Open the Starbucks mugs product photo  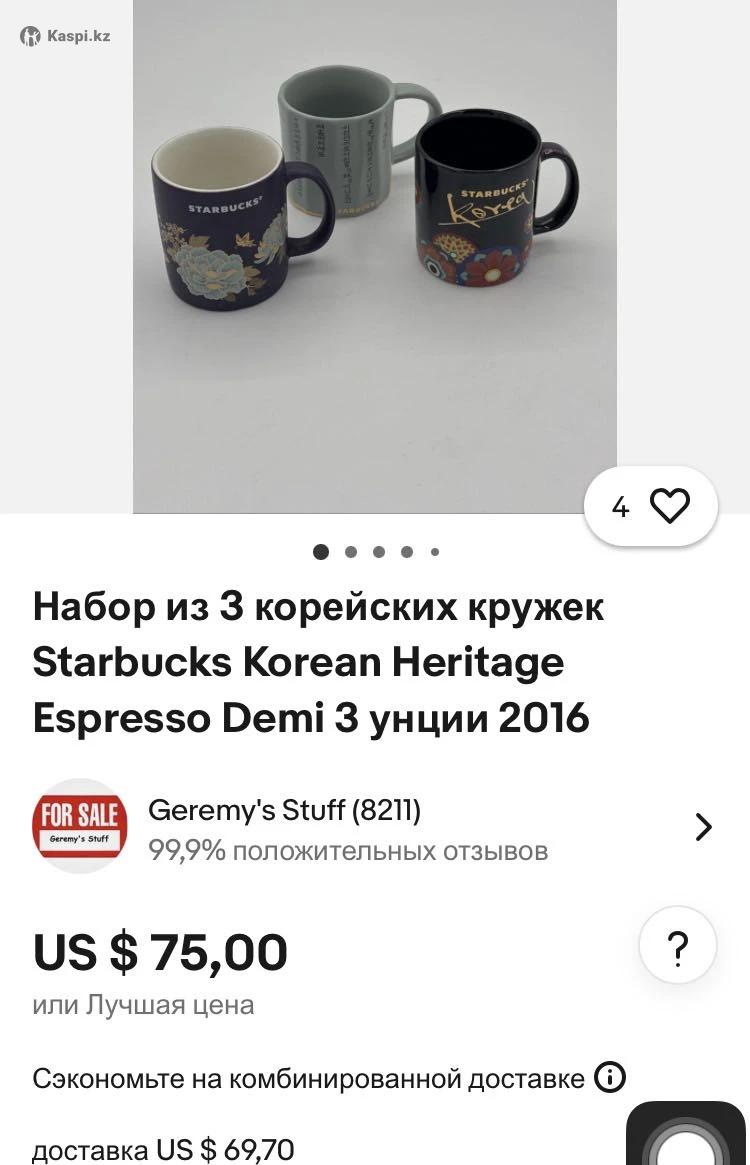pyautogui.click(x=374, y=256)
